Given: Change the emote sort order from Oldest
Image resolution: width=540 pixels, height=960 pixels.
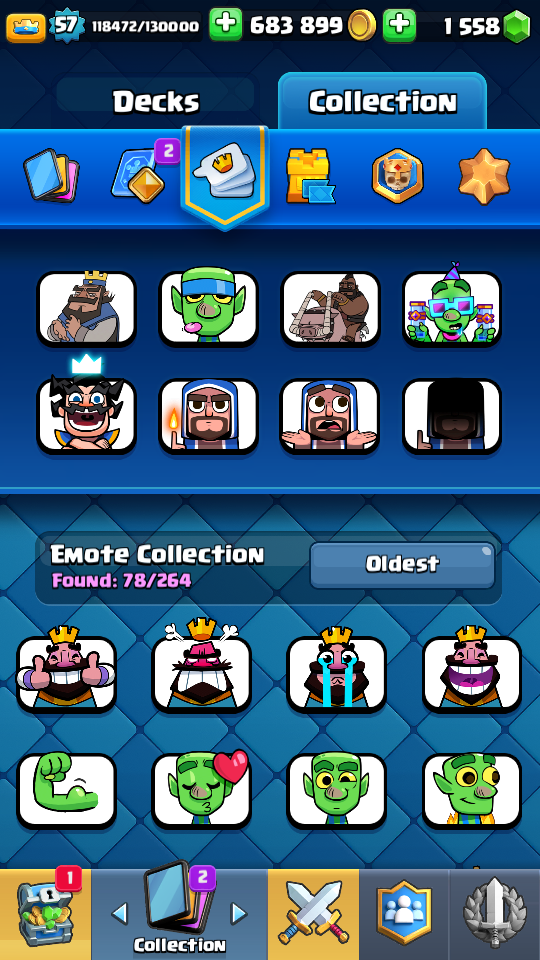Looking at the screenshot, I should pyautogui.click(x=402, y=564).
